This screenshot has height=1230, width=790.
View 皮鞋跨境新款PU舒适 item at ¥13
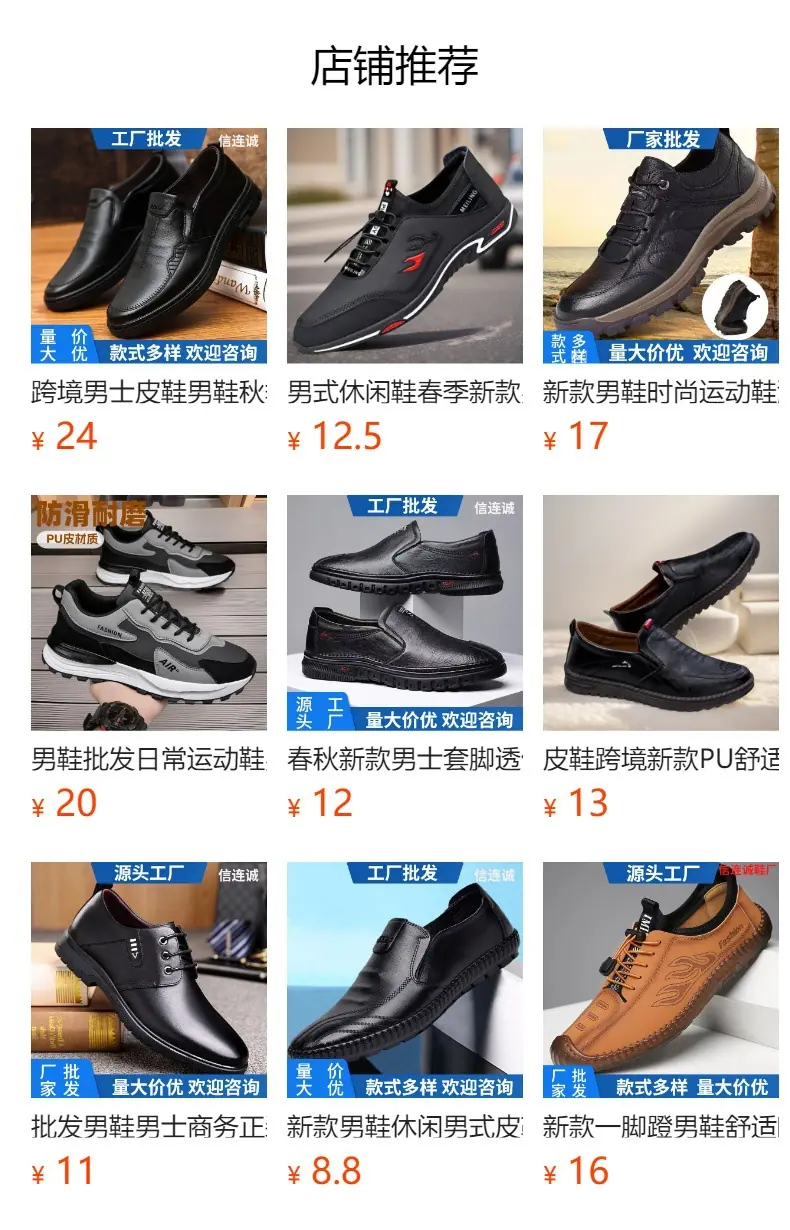tap(661, 658)
